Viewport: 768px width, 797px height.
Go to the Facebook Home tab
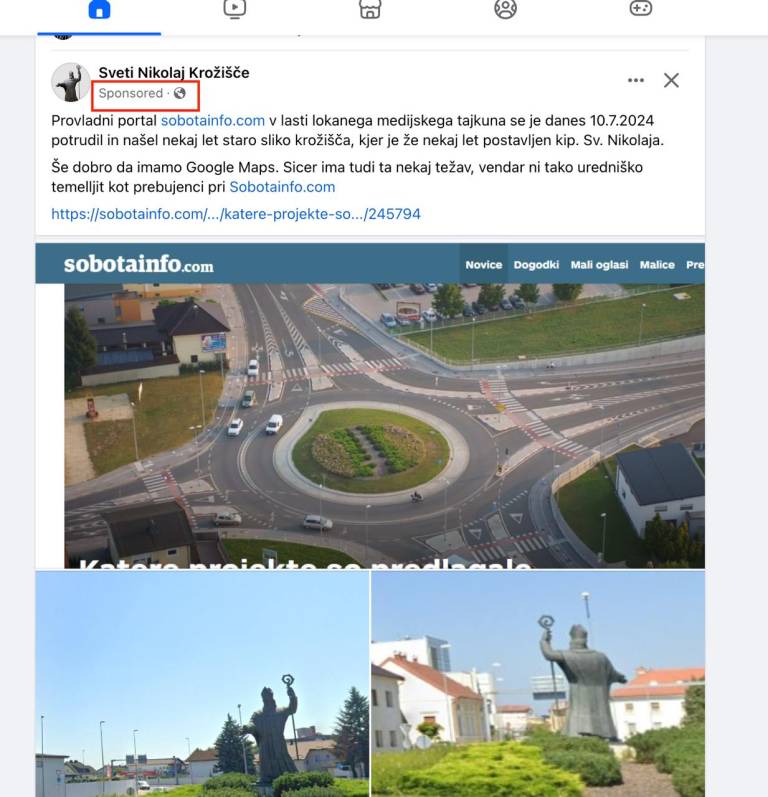point(99,10)
